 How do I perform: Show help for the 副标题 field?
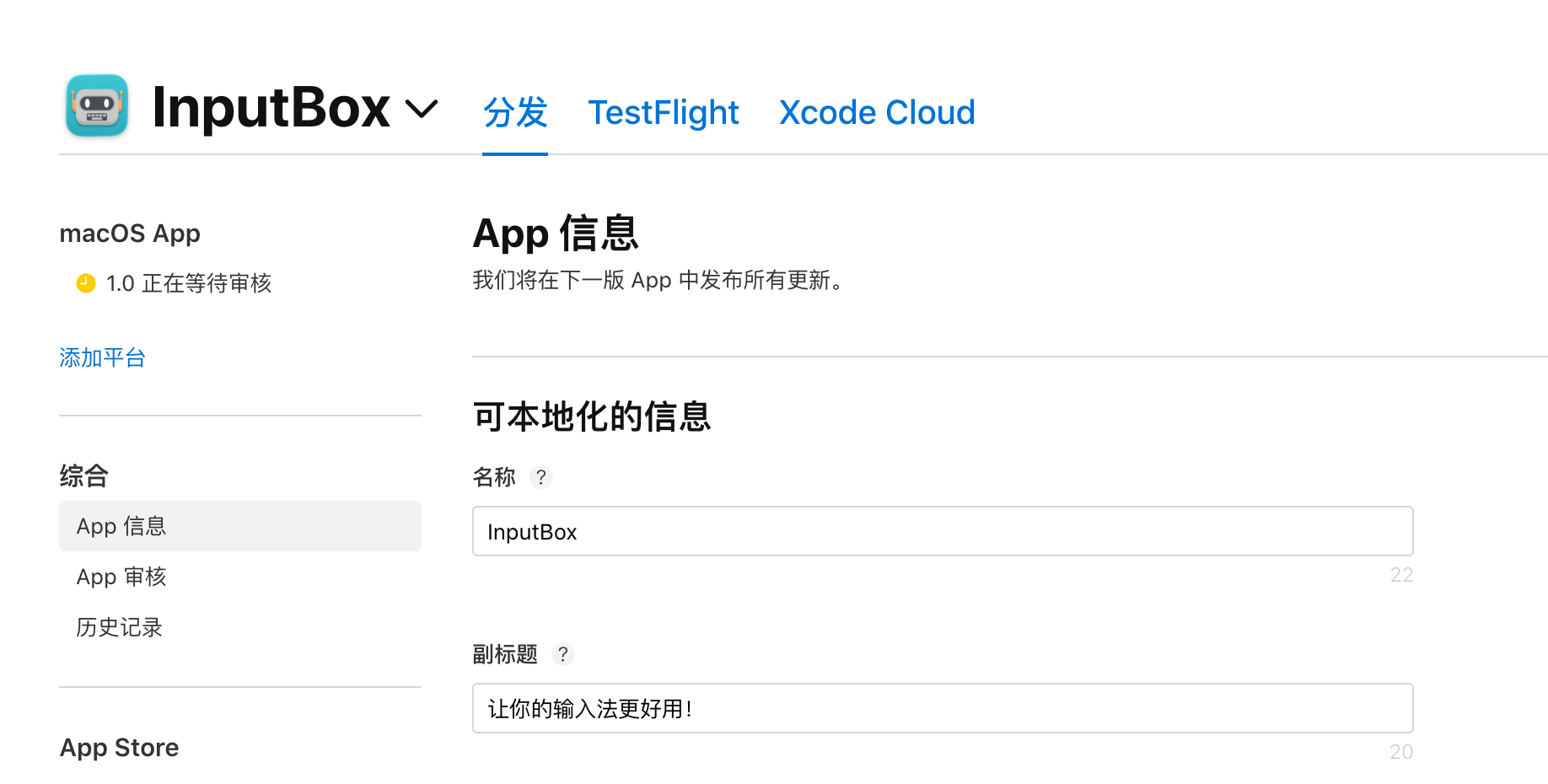[563, 654]
